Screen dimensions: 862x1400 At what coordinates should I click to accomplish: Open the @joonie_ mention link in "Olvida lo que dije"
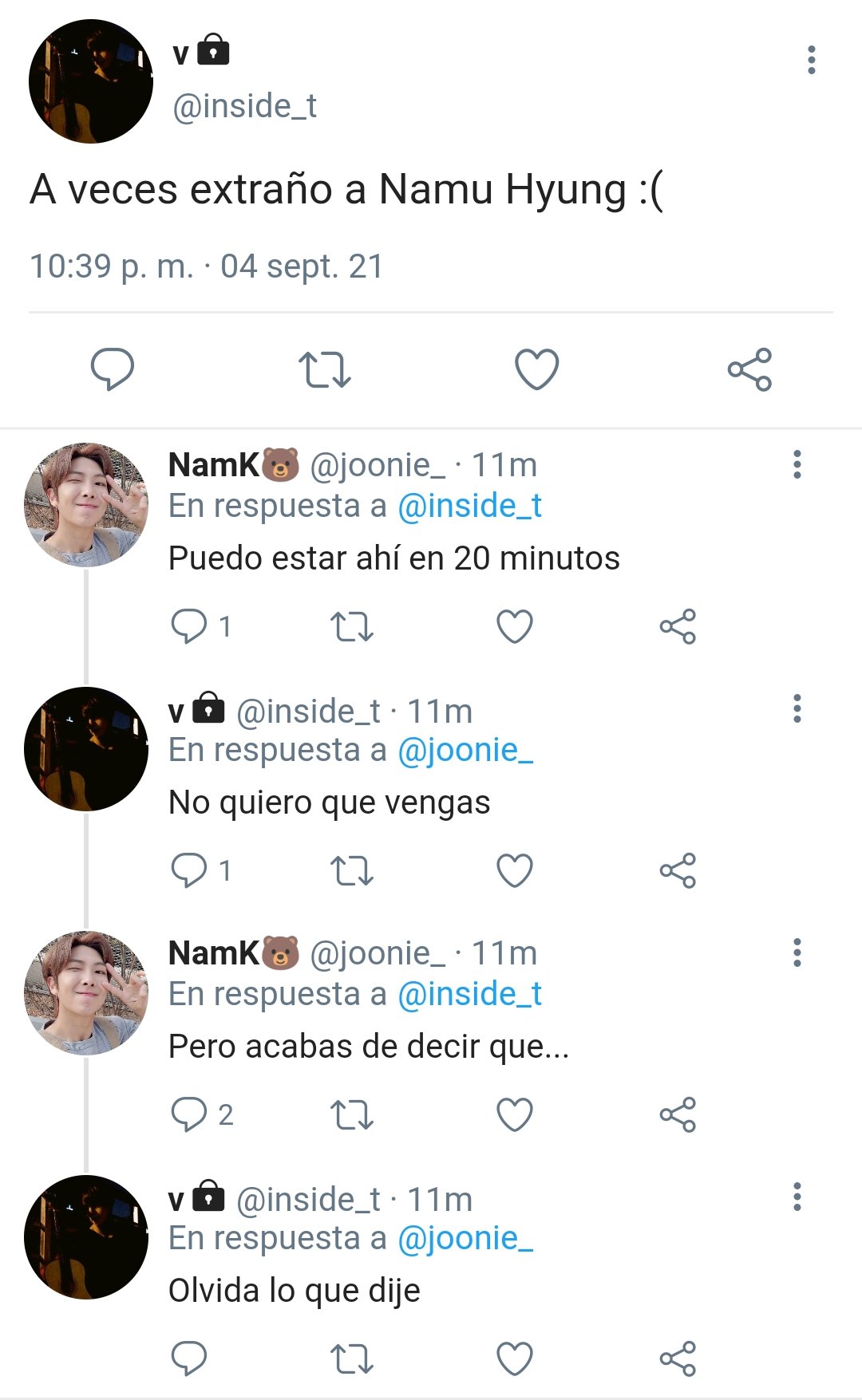coord(465,1238)
